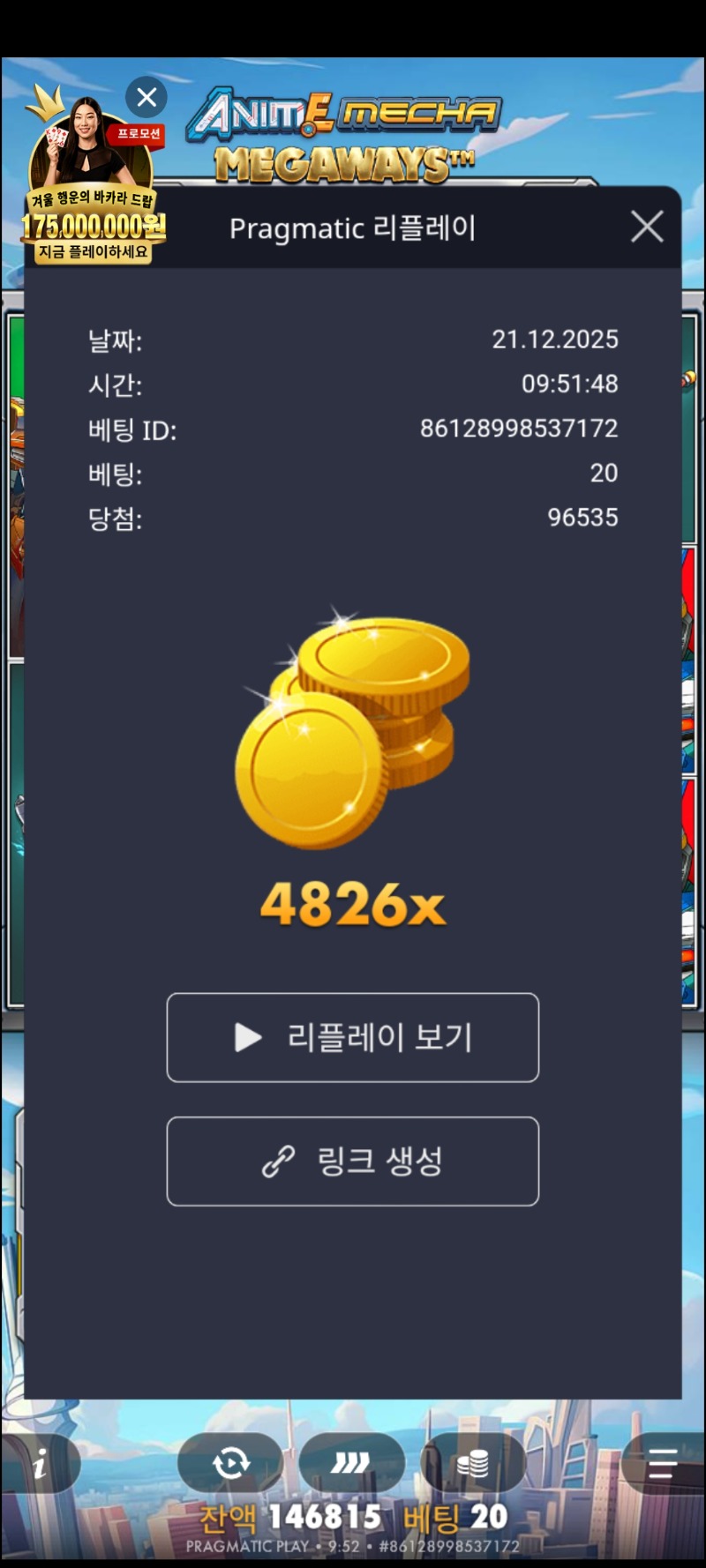Open the autoplay spin settings
Screen dimensions: 706x1568
[x=231, y=1464]
